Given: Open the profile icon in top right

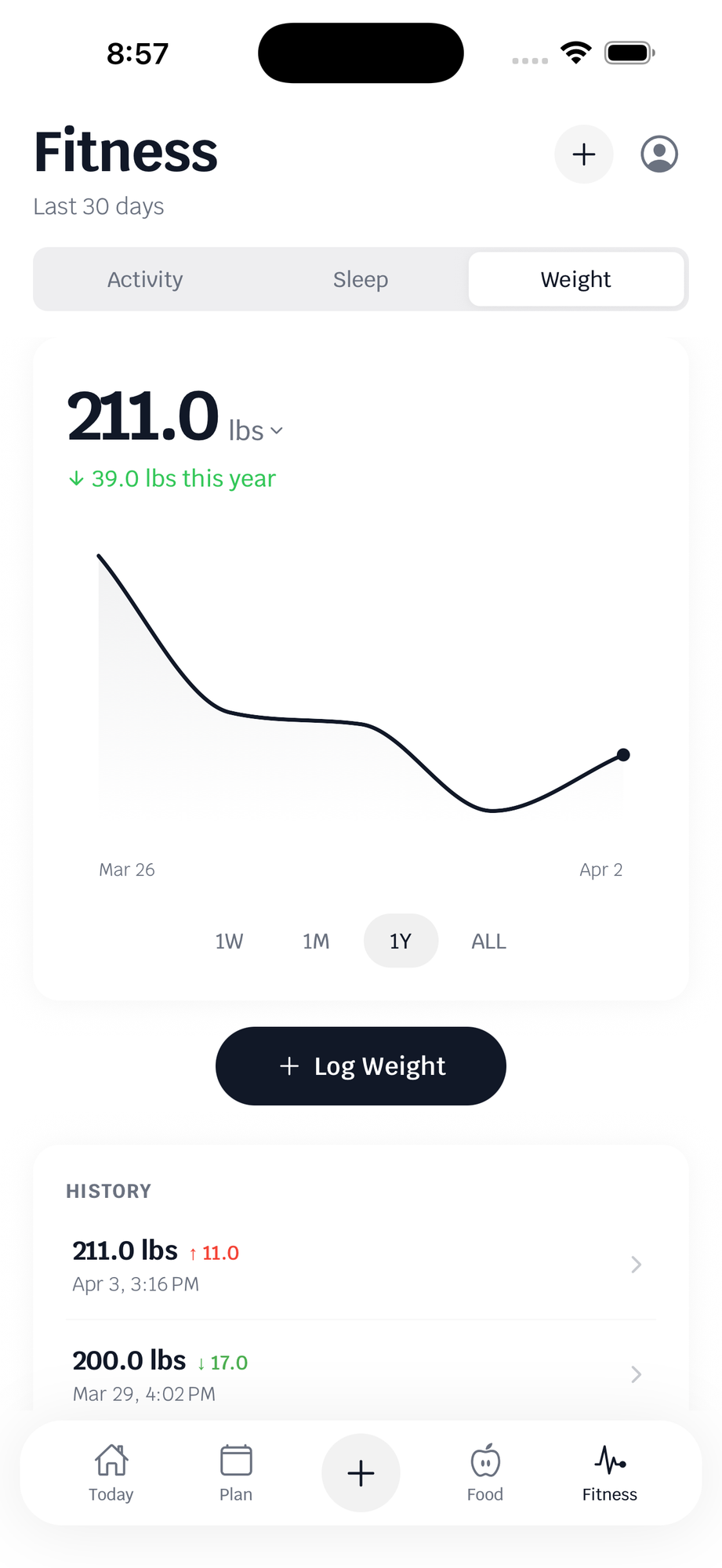Looking at the screenshot, I should point(659,154).
